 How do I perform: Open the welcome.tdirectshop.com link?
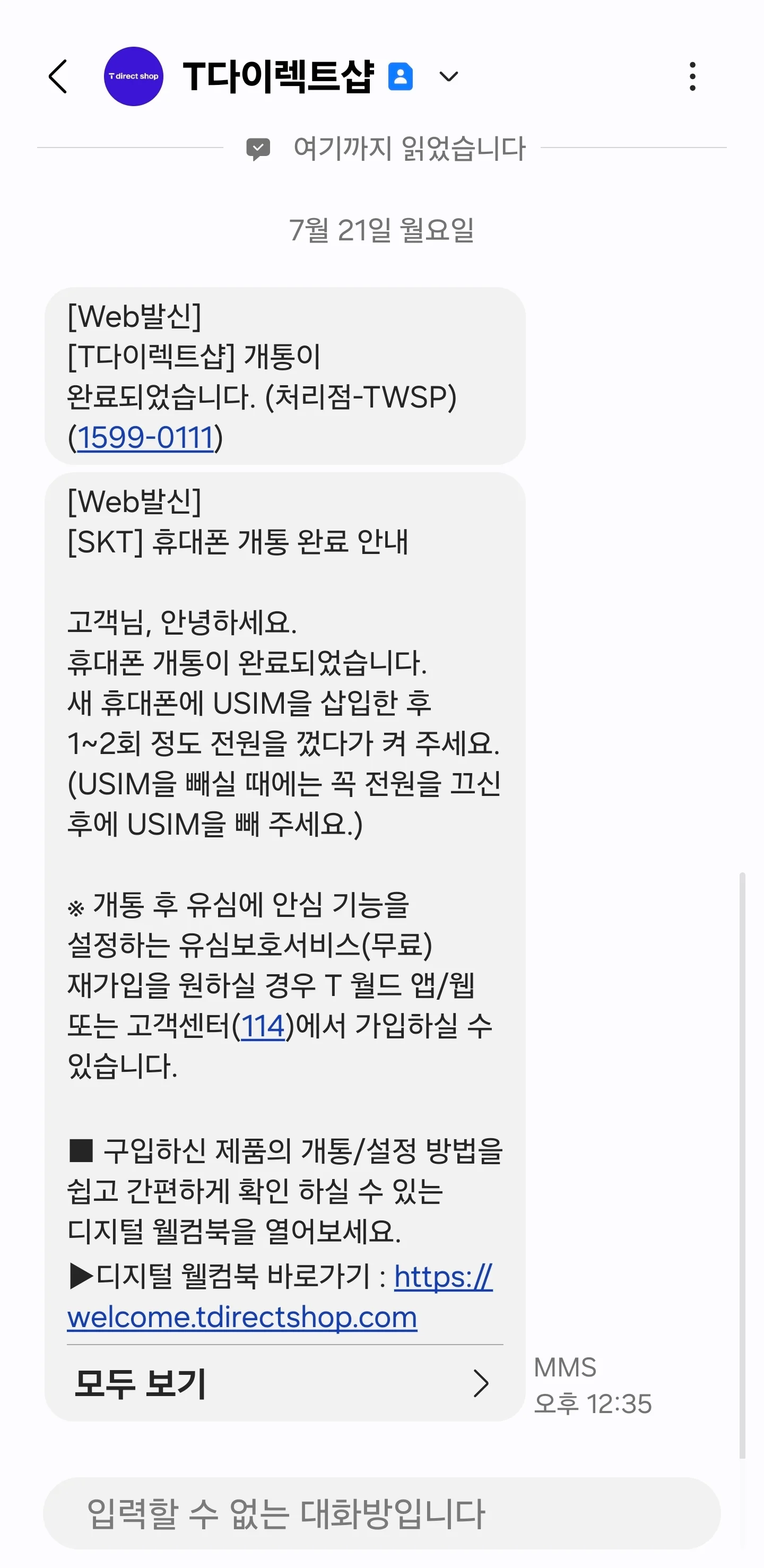tap(280, 1297)
